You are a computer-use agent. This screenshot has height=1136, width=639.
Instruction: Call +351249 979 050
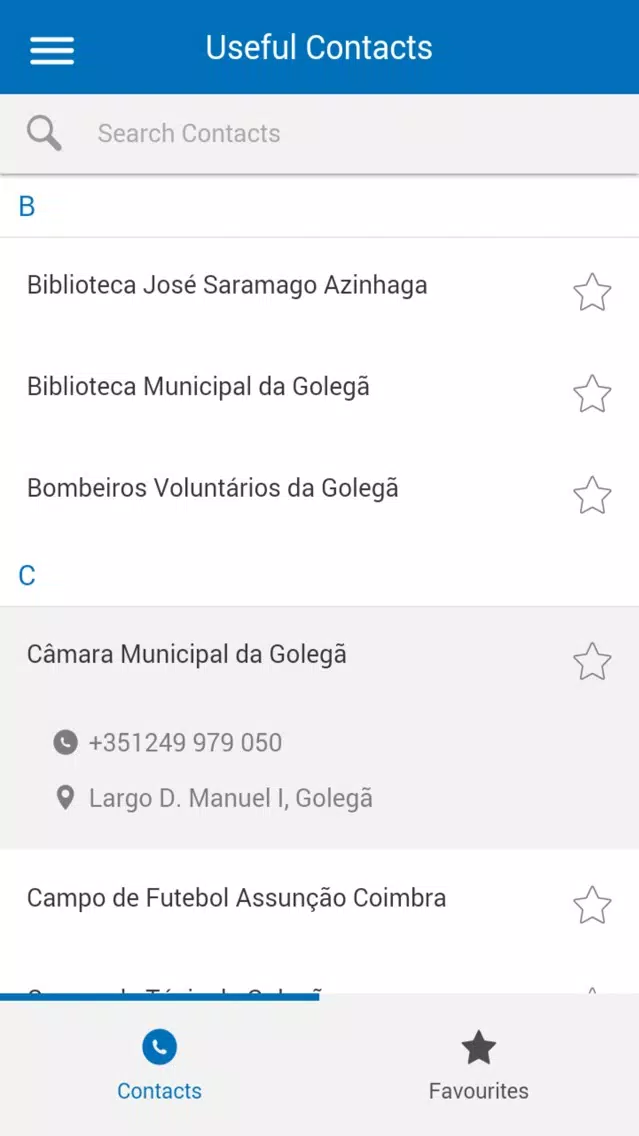(185, 743)
